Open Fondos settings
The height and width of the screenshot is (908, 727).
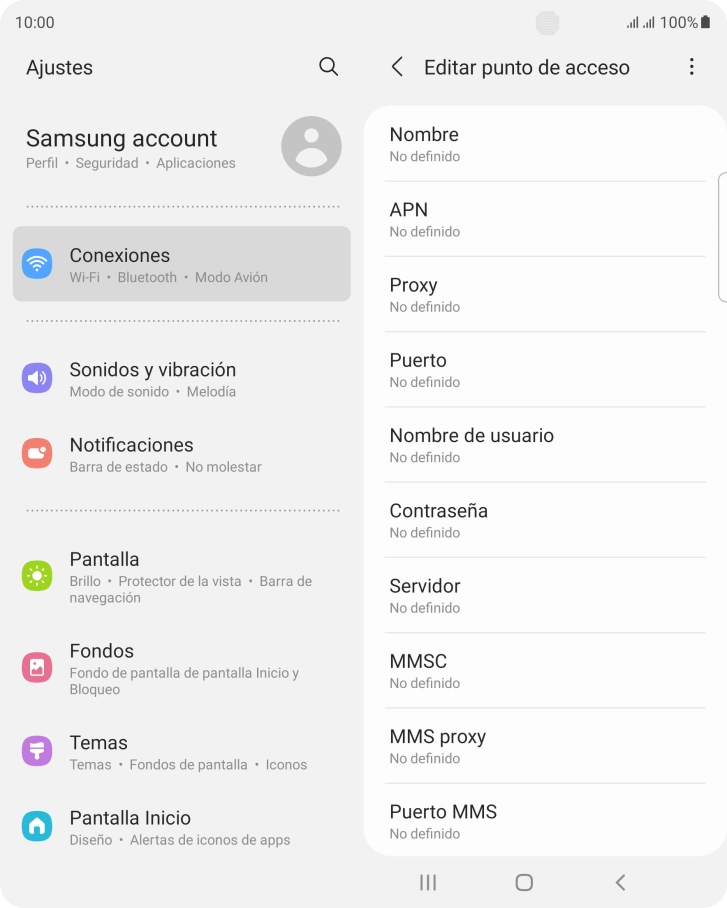(x=181, y=668)
